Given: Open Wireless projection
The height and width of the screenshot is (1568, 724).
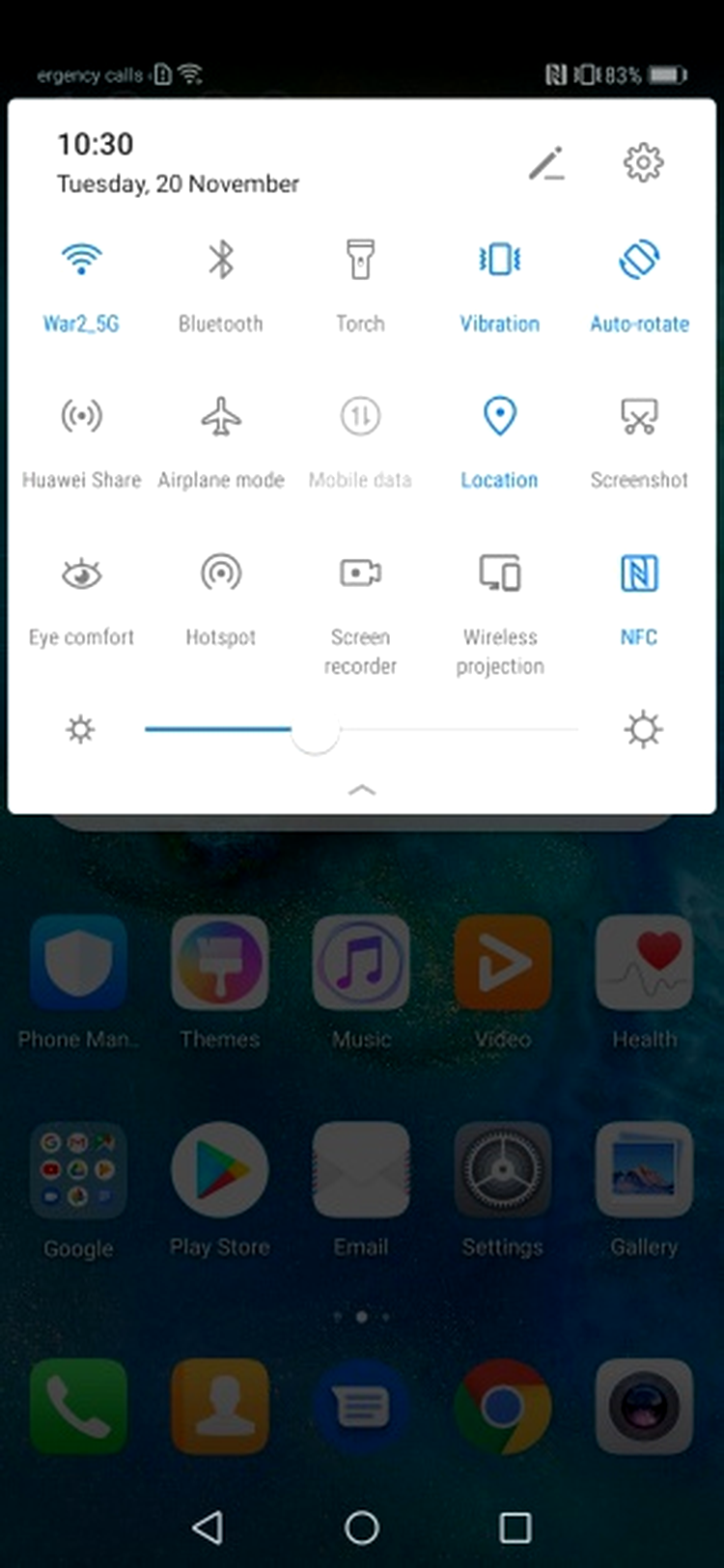Looking at the screenshot, I should (x=499, y=574).
